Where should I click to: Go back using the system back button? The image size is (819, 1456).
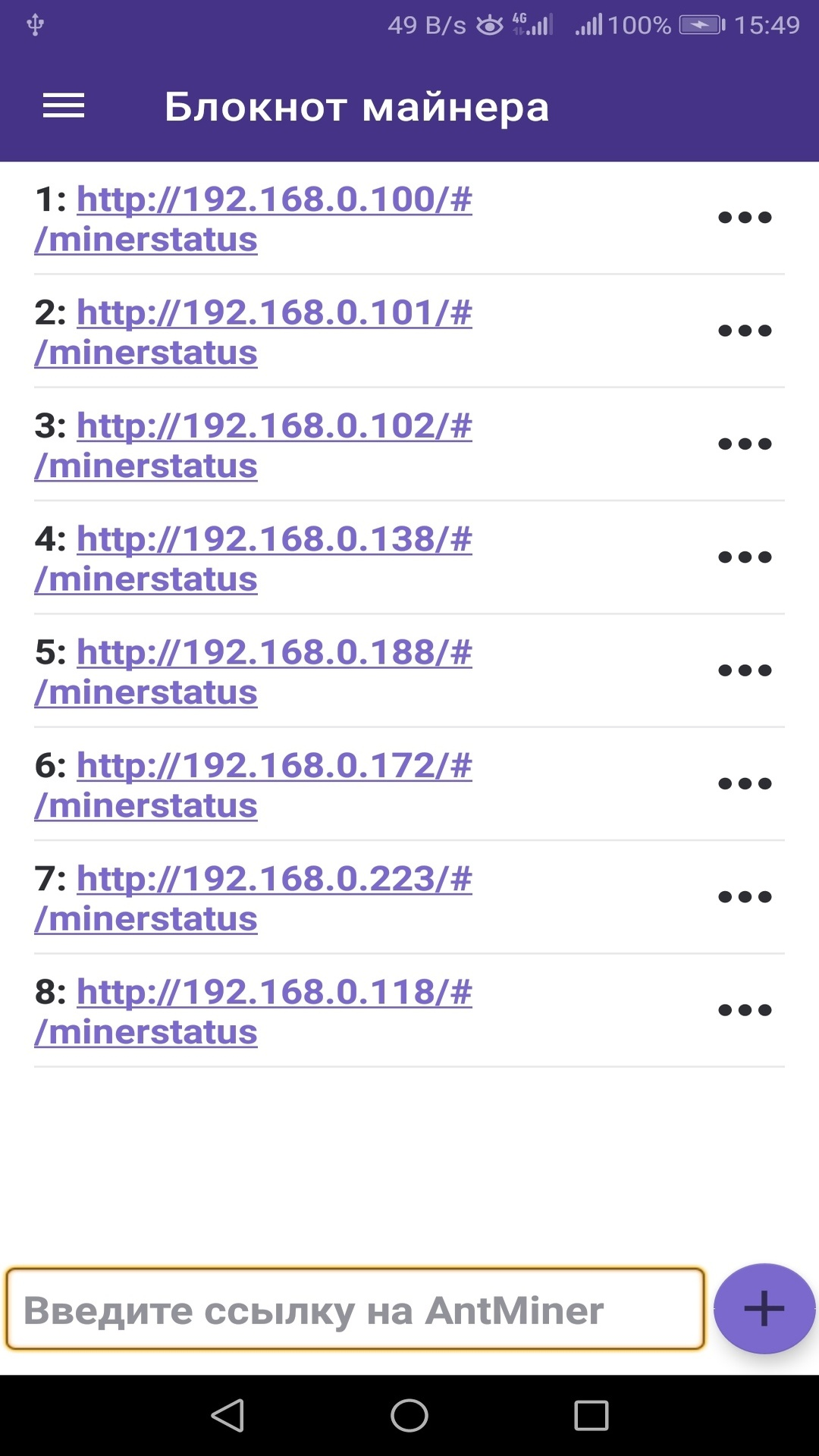click(x=227, y=1416)
